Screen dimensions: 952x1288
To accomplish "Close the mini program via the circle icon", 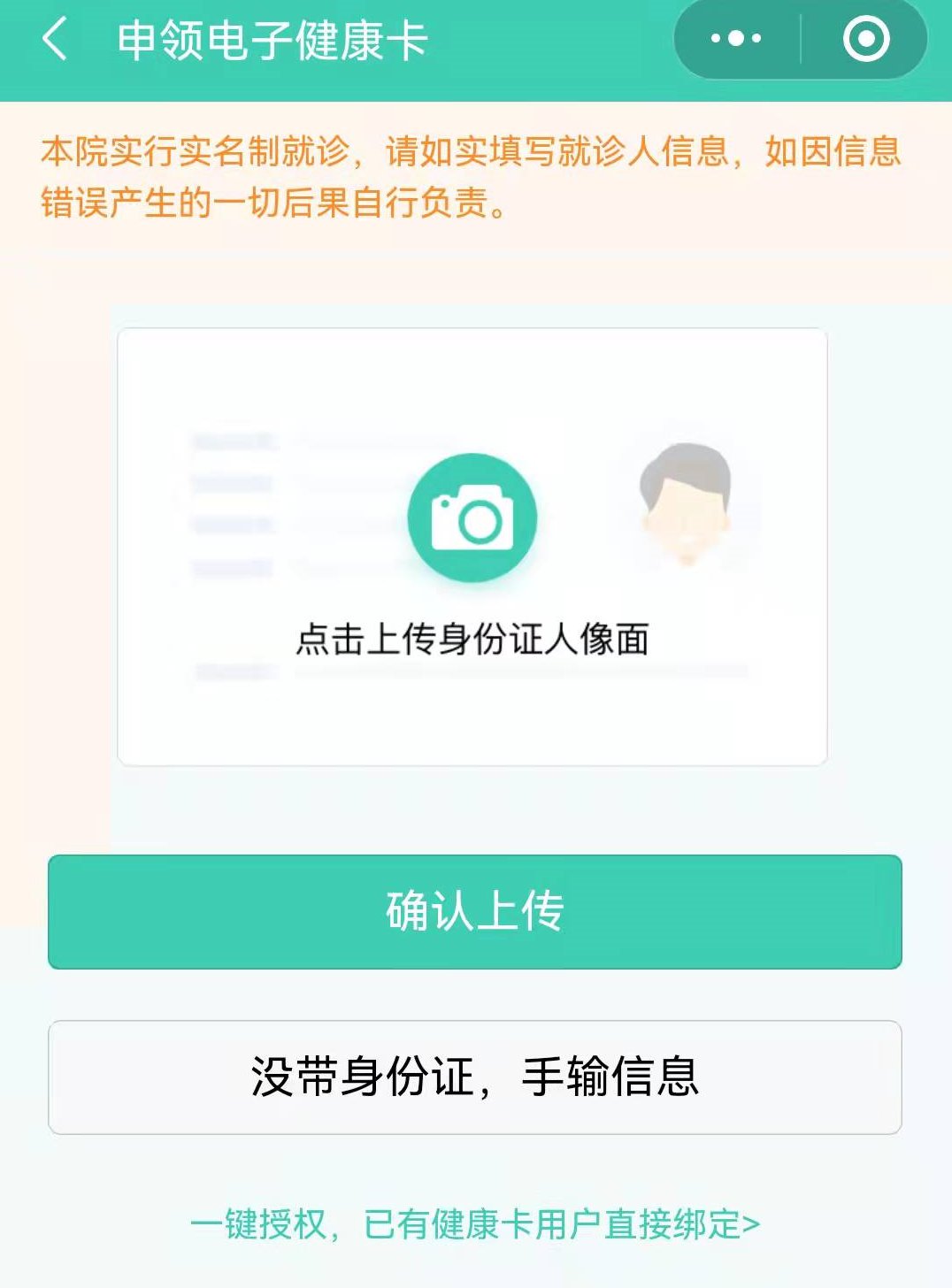I will coord(865,39).
